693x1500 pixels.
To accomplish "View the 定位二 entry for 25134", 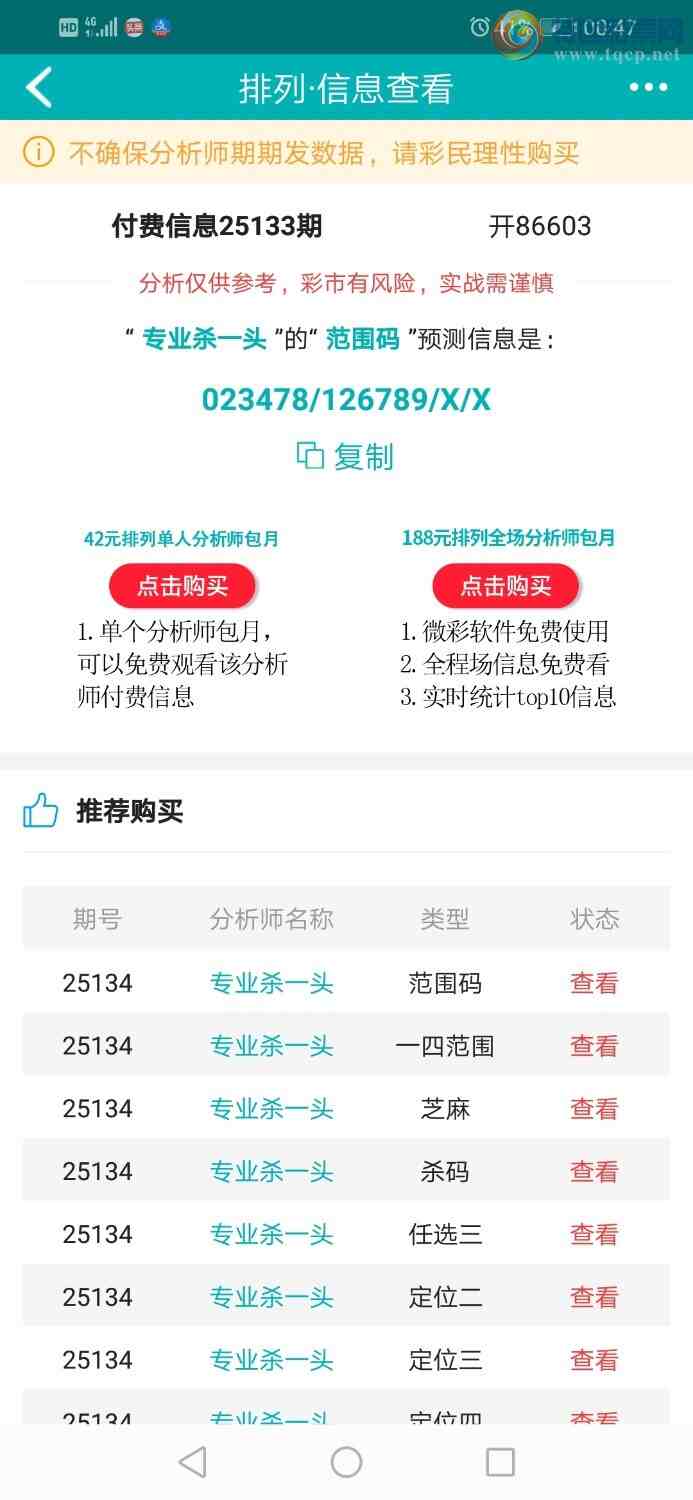I will point(594,1298).
